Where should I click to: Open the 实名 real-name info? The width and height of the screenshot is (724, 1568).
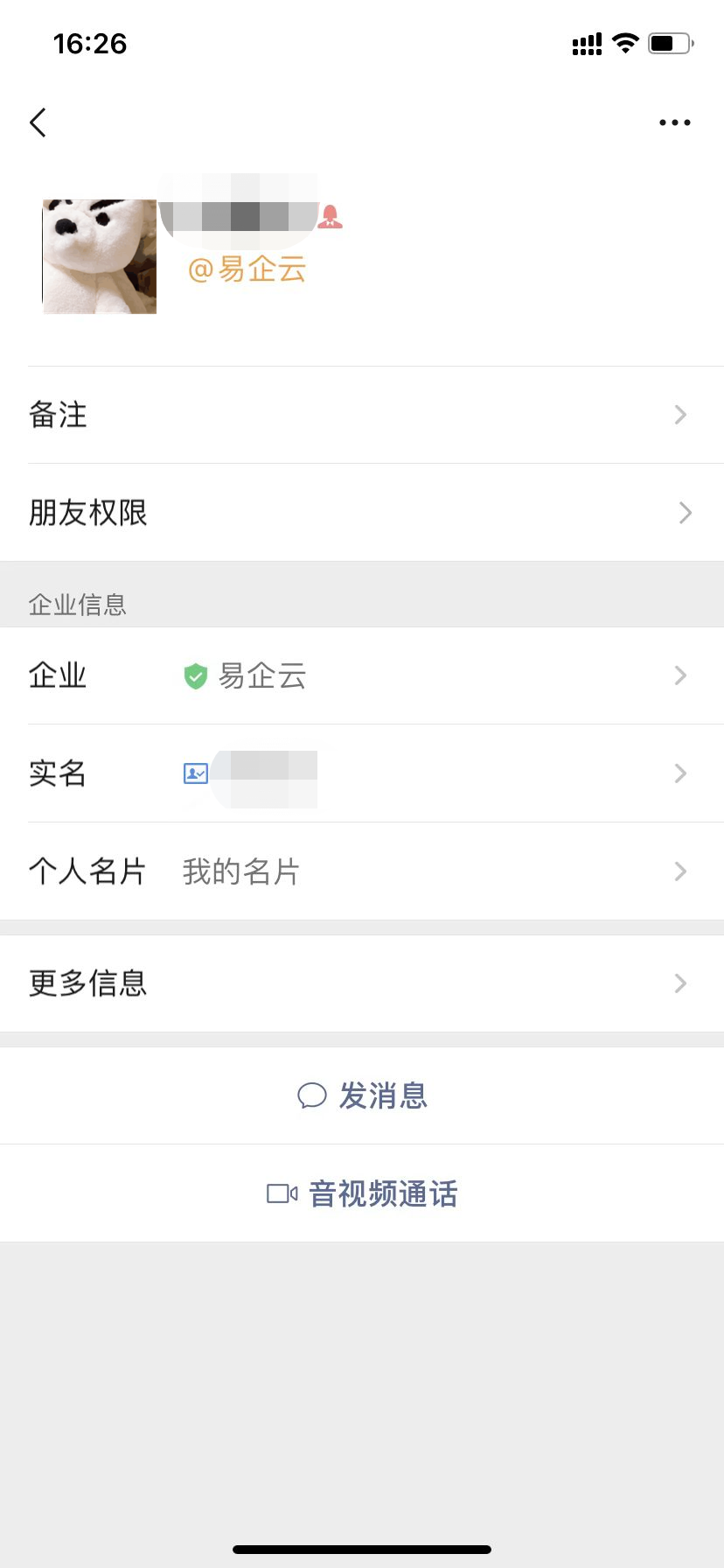point(362,773)
